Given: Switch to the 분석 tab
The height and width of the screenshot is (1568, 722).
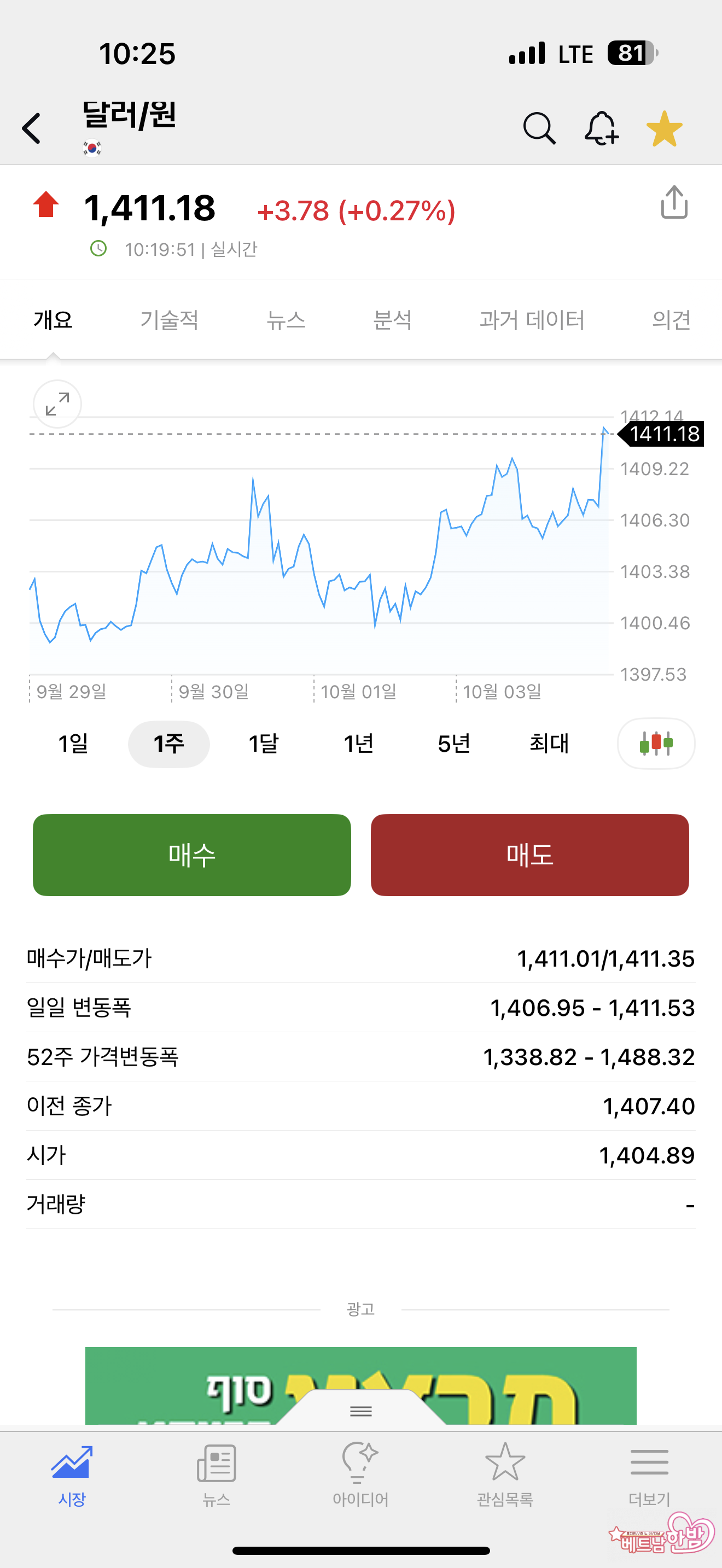Looking at the screenshot, I should (x=392, y=320).
